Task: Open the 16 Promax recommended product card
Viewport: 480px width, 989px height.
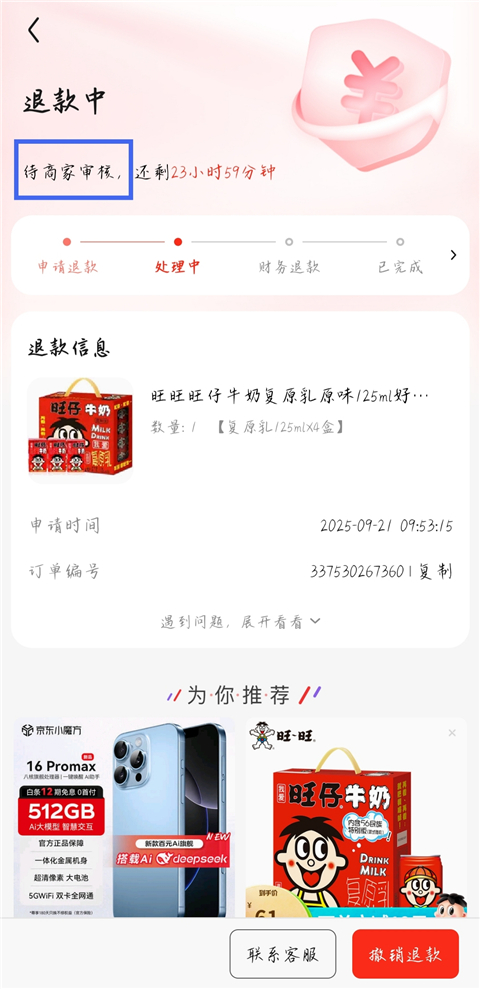Action: pyautogui.click(x=124, y=817)
